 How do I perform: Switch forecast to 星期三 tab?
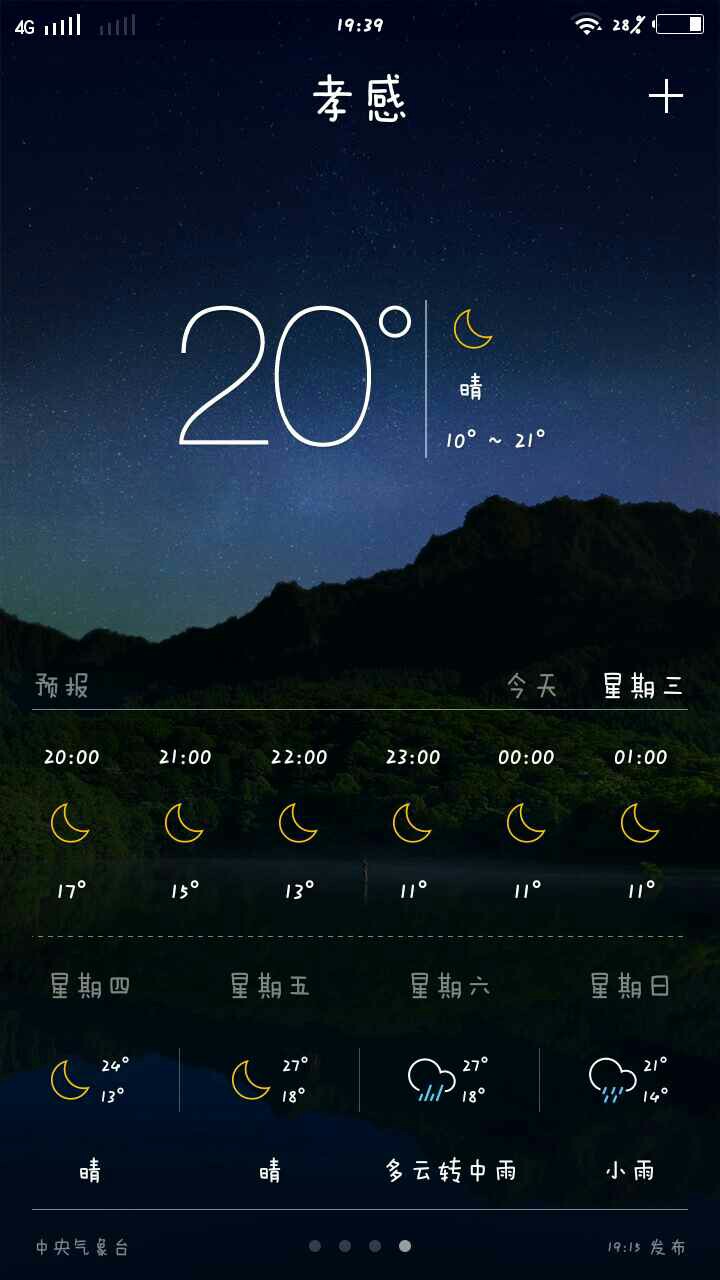[643, 686]
